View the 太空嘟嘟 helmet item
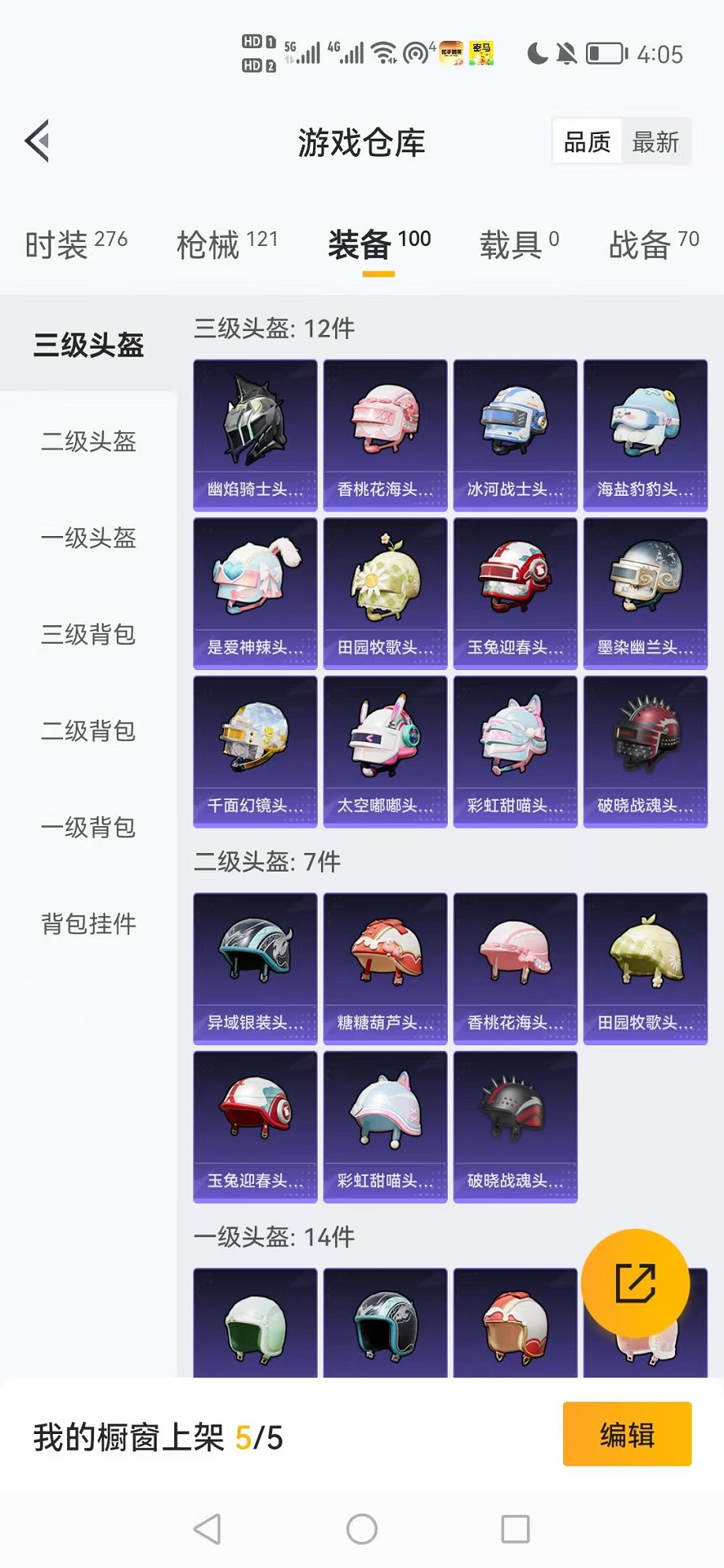 coord(385,751)
